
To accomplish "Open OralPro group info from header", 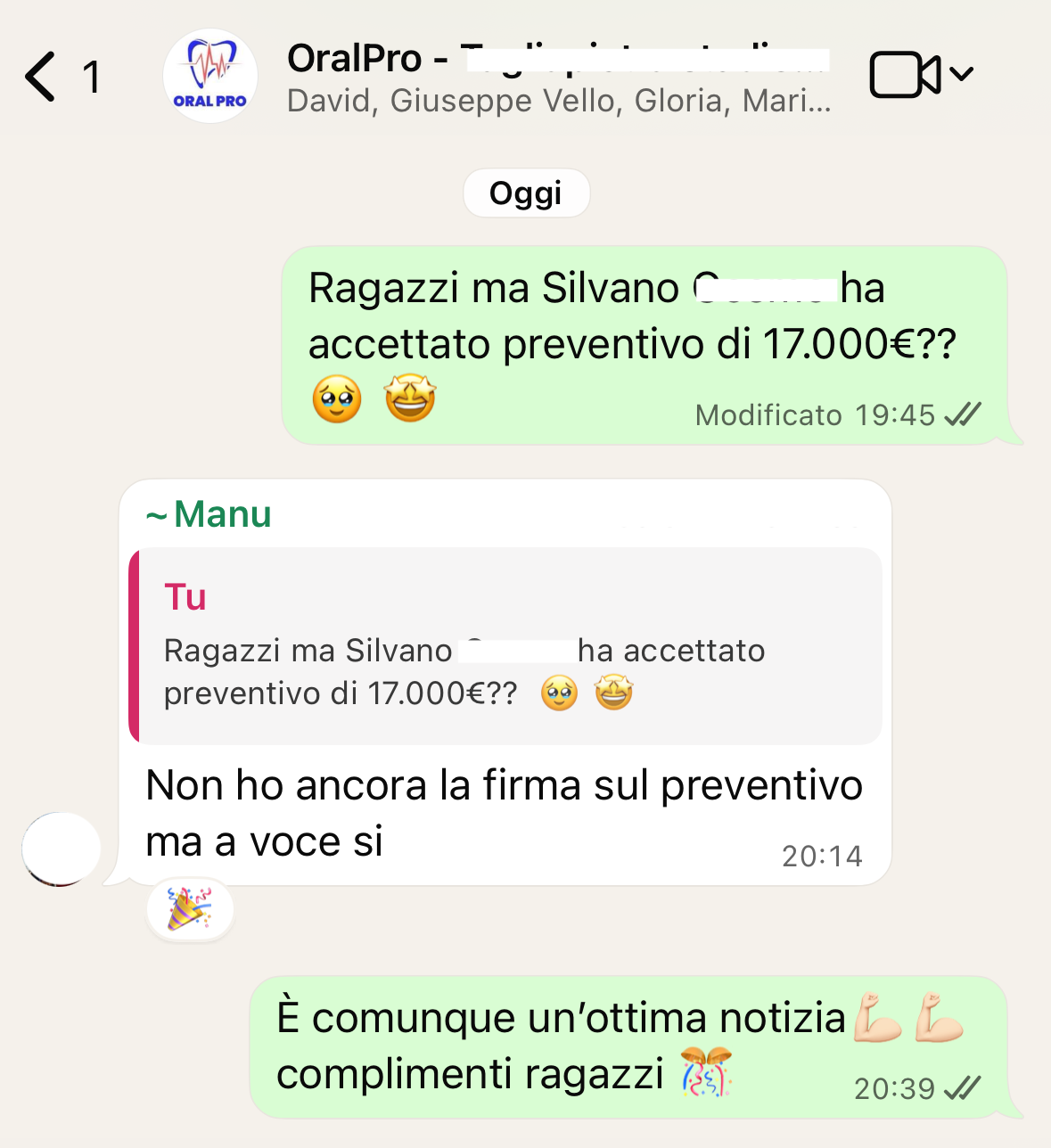I will coord(557,78).
